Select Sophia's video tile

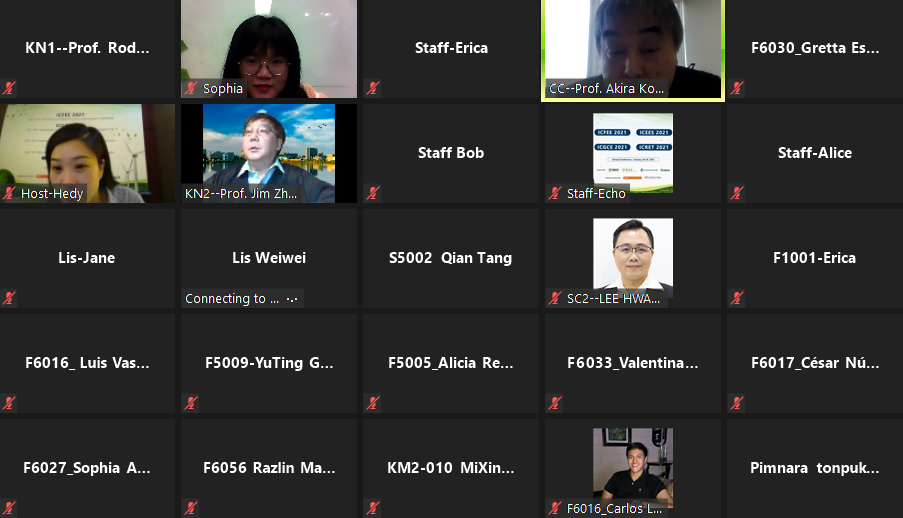click(x=268, y=48)
